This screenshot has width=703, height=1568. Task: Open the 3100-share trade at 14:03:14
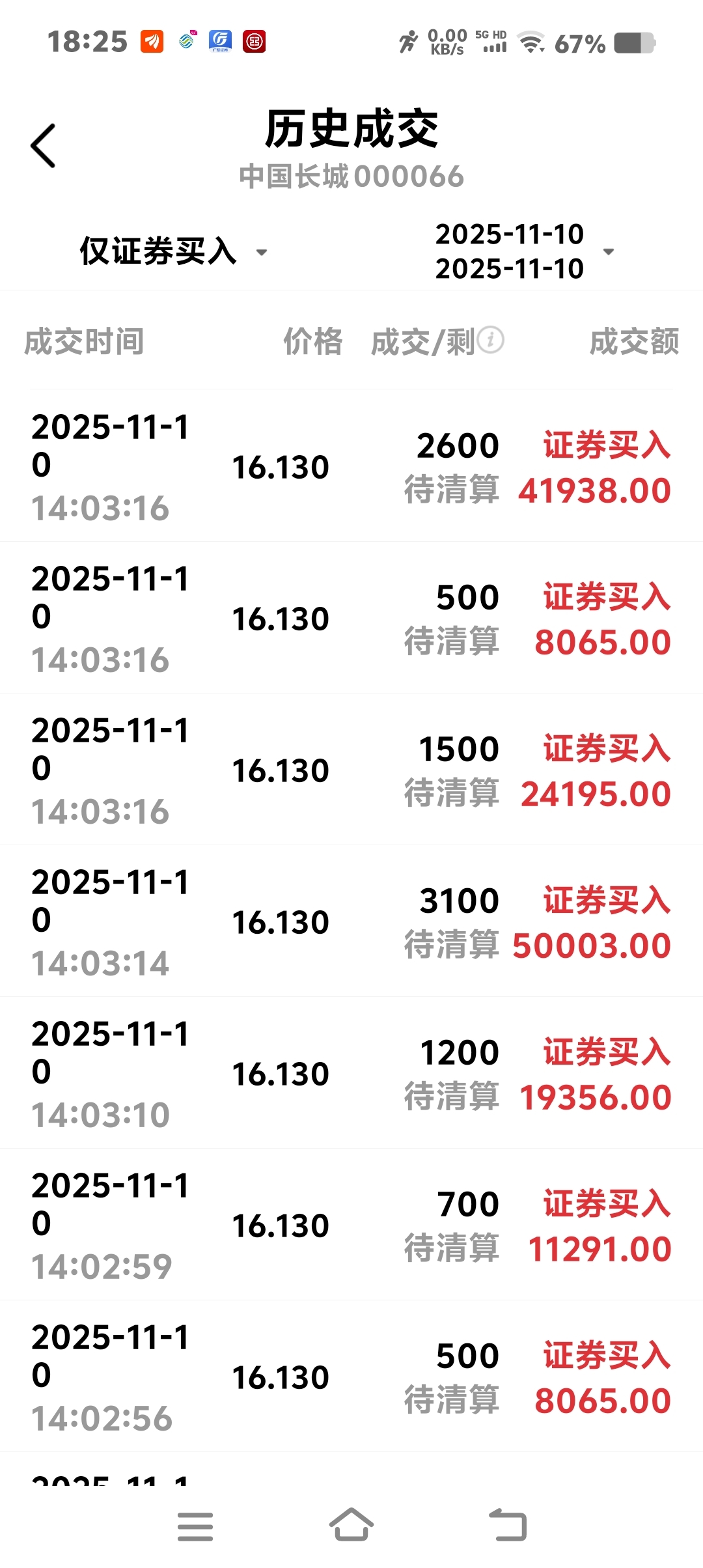point(351,921)
